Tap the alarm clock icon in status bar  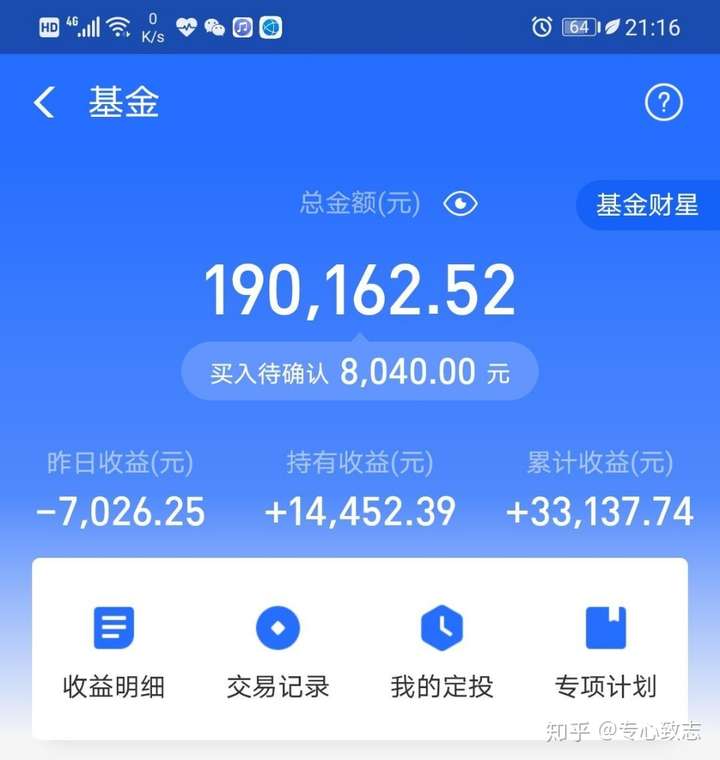point(541,27)
